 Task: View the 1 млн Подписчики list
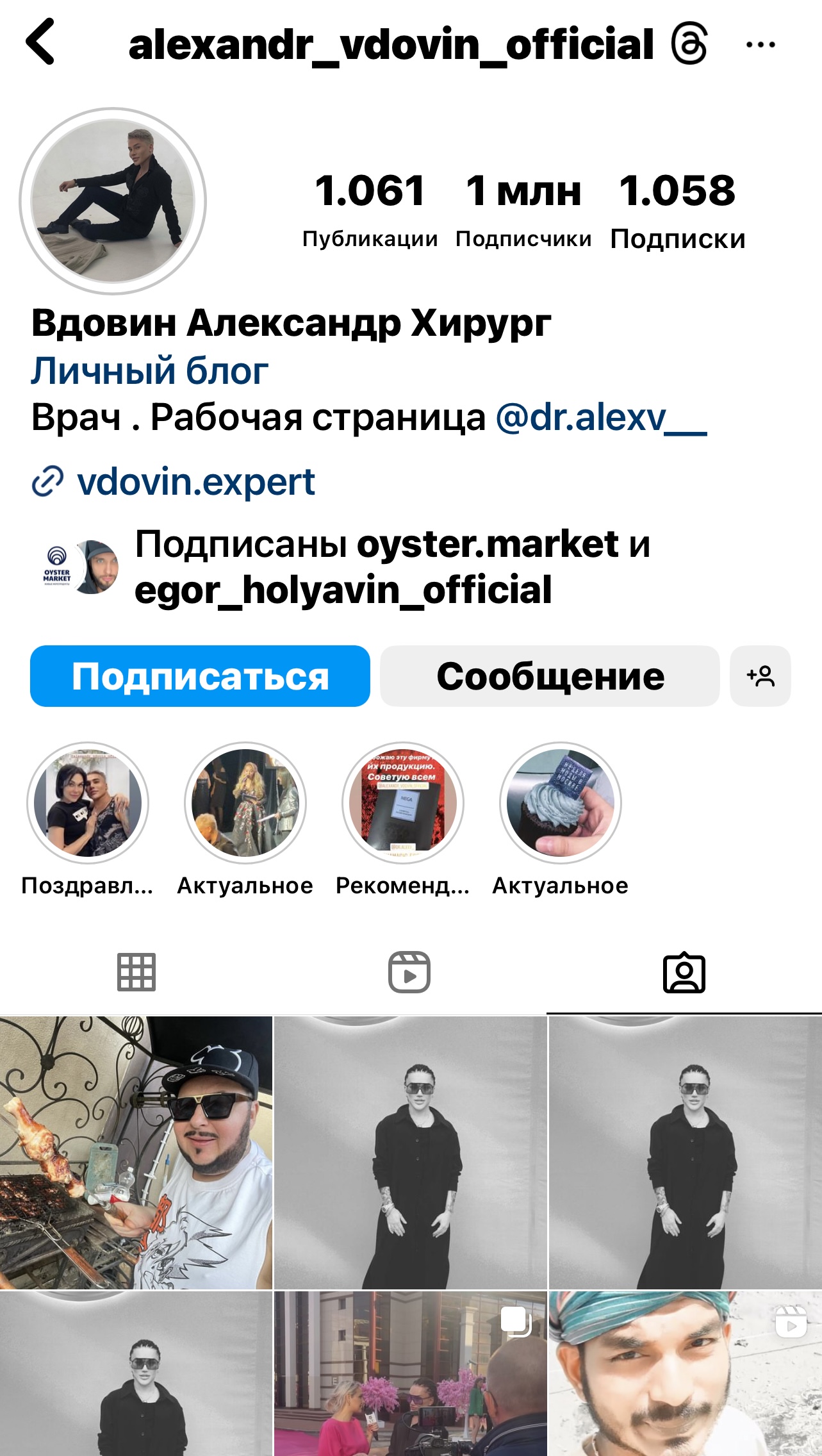point(523,210)
